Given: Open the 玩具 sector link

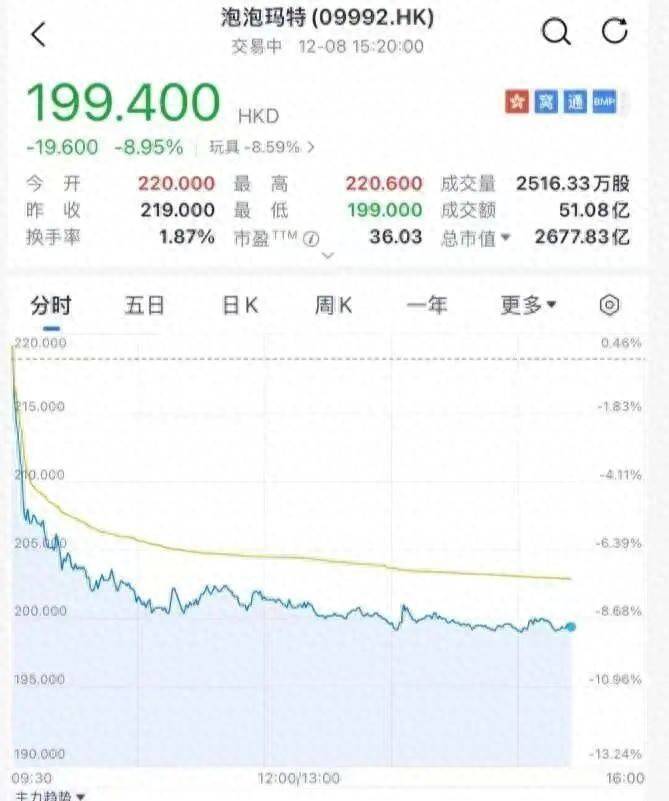Looking at the screenshot, I should [x=262, y=147].
